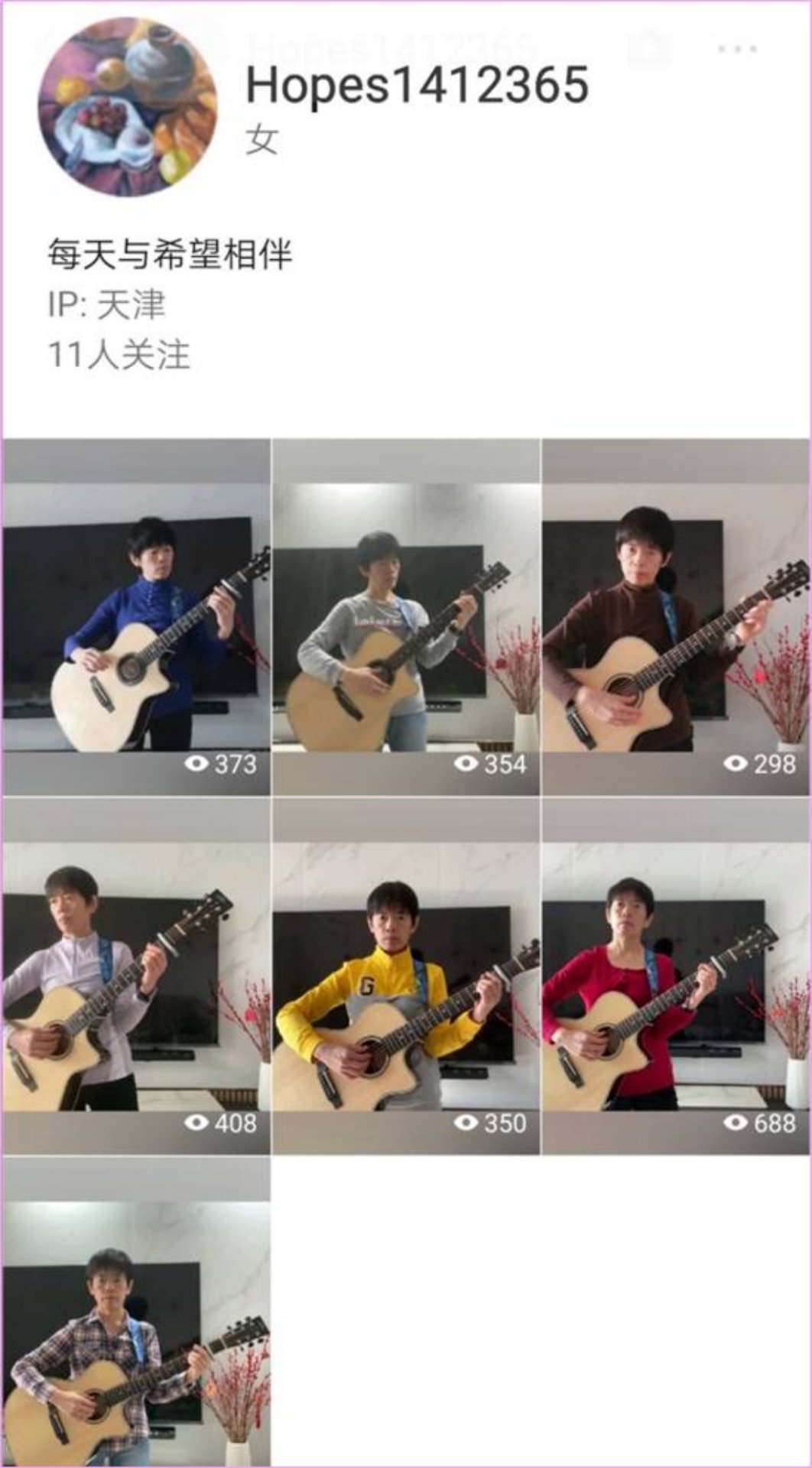Play the most viewed video, 688 views
812x1468 pixels.
(x=676, y=976)
